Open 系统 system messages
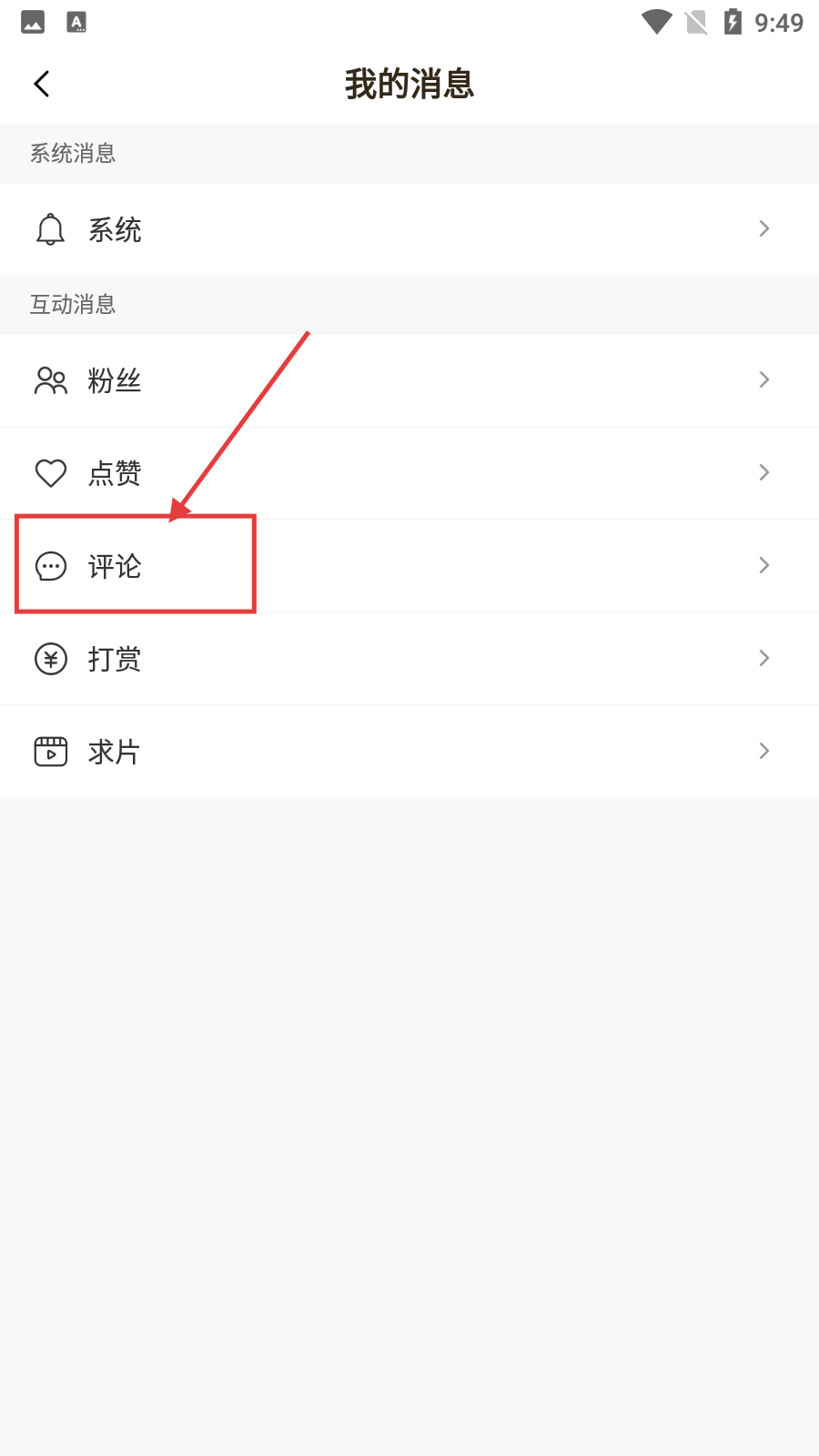Screen dimensions: 819x1456 [409, 229]
